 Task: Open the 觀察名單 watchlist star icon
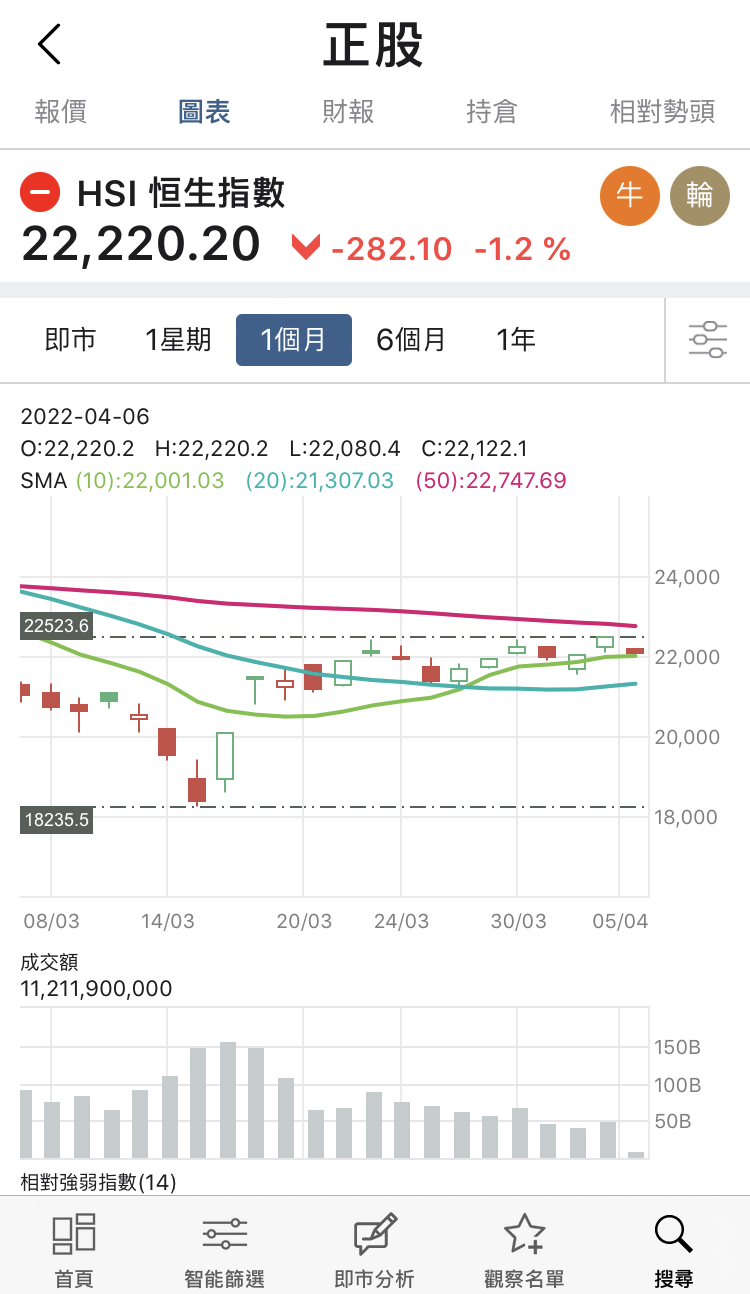point(523,1245)
